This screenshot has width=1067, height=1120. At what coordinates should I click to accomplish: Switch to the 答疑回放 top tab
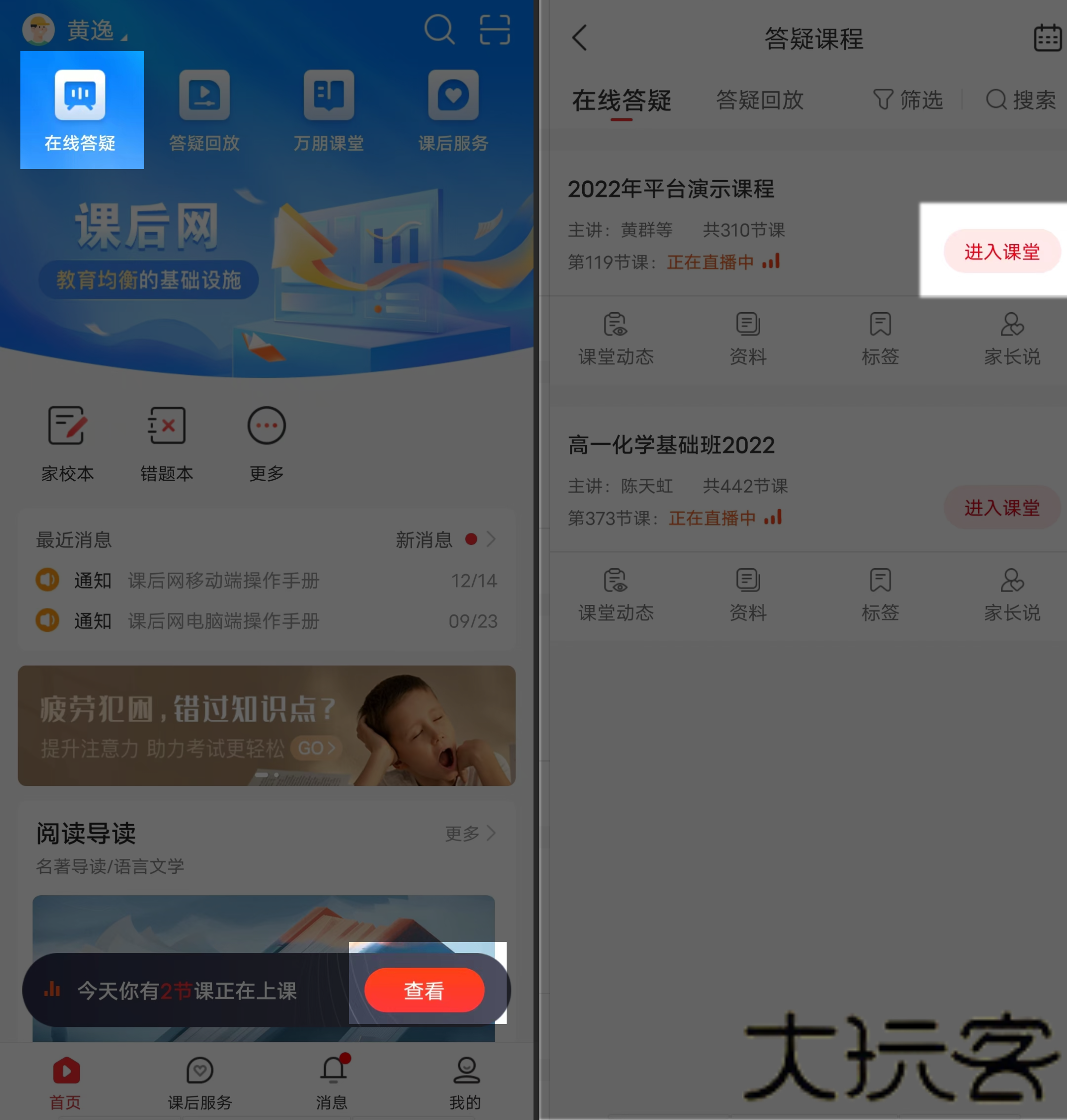point(759,100)
